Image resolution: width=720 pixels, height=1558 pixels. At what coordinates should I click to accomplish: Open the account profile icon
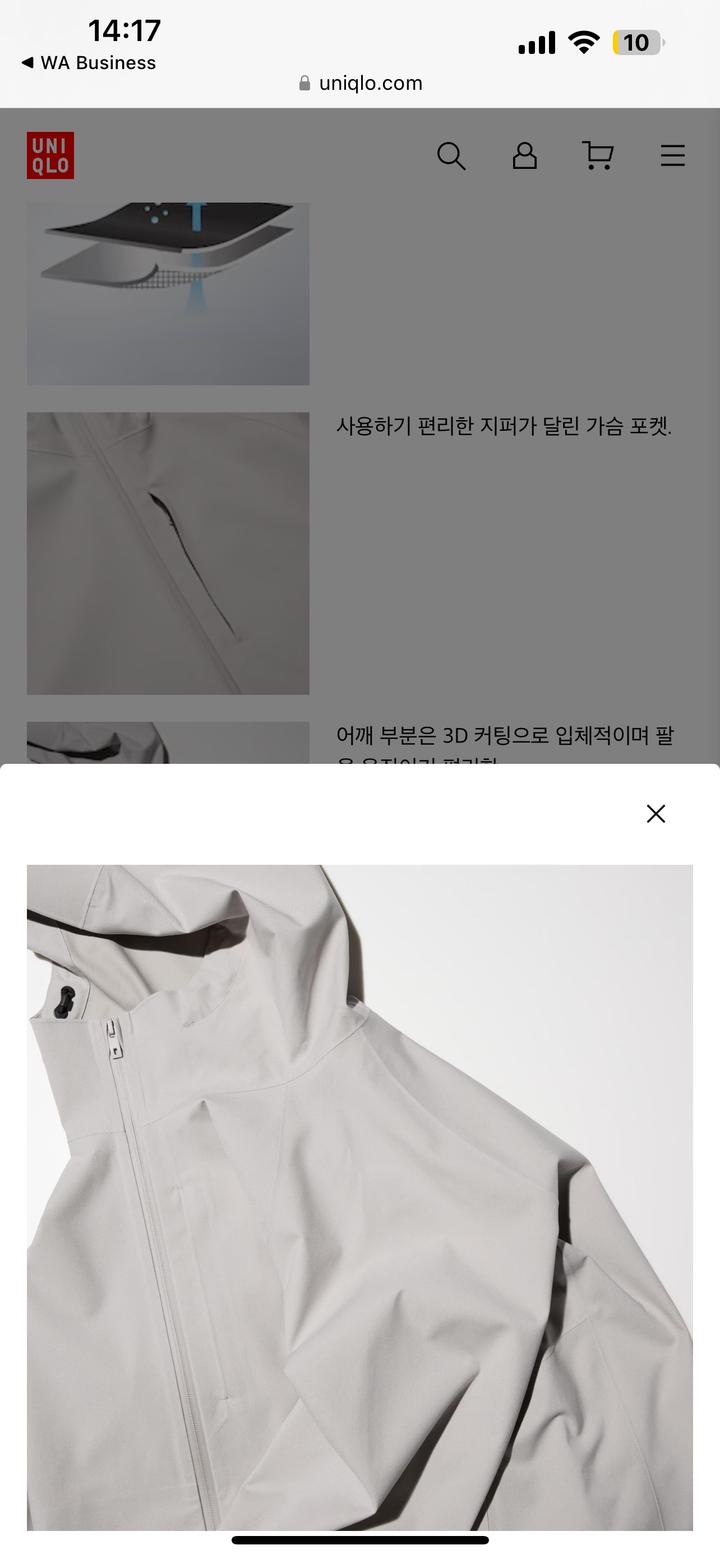click(x=525, y=156)
